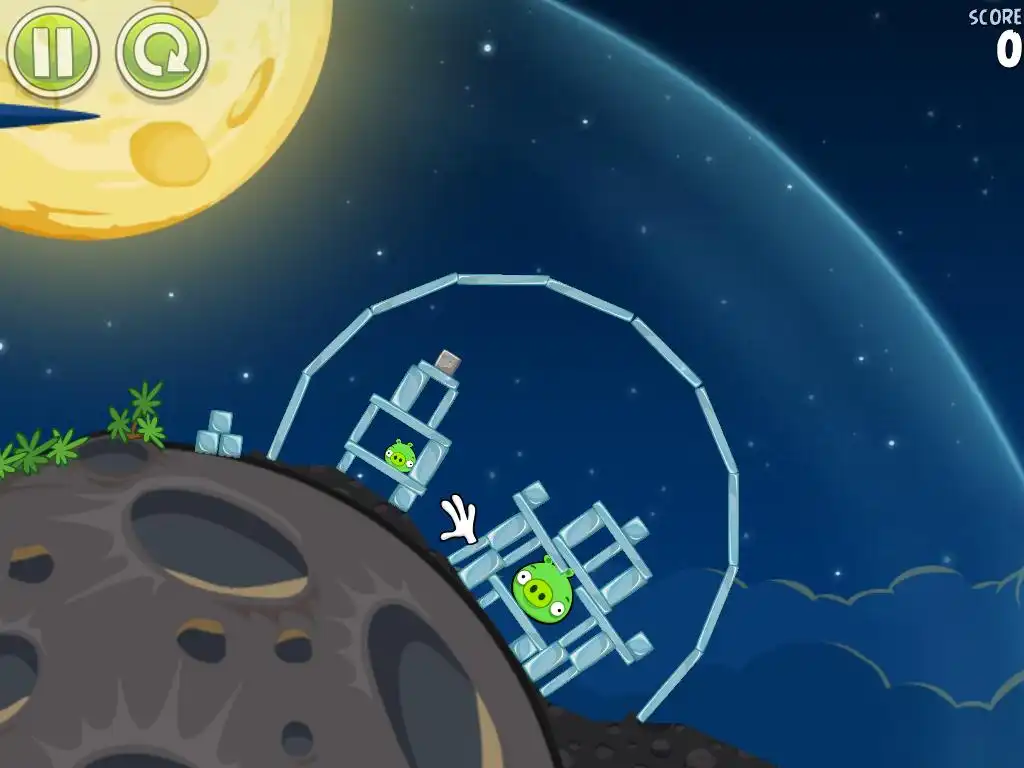Restart the current level

click(x=161, y=52)
